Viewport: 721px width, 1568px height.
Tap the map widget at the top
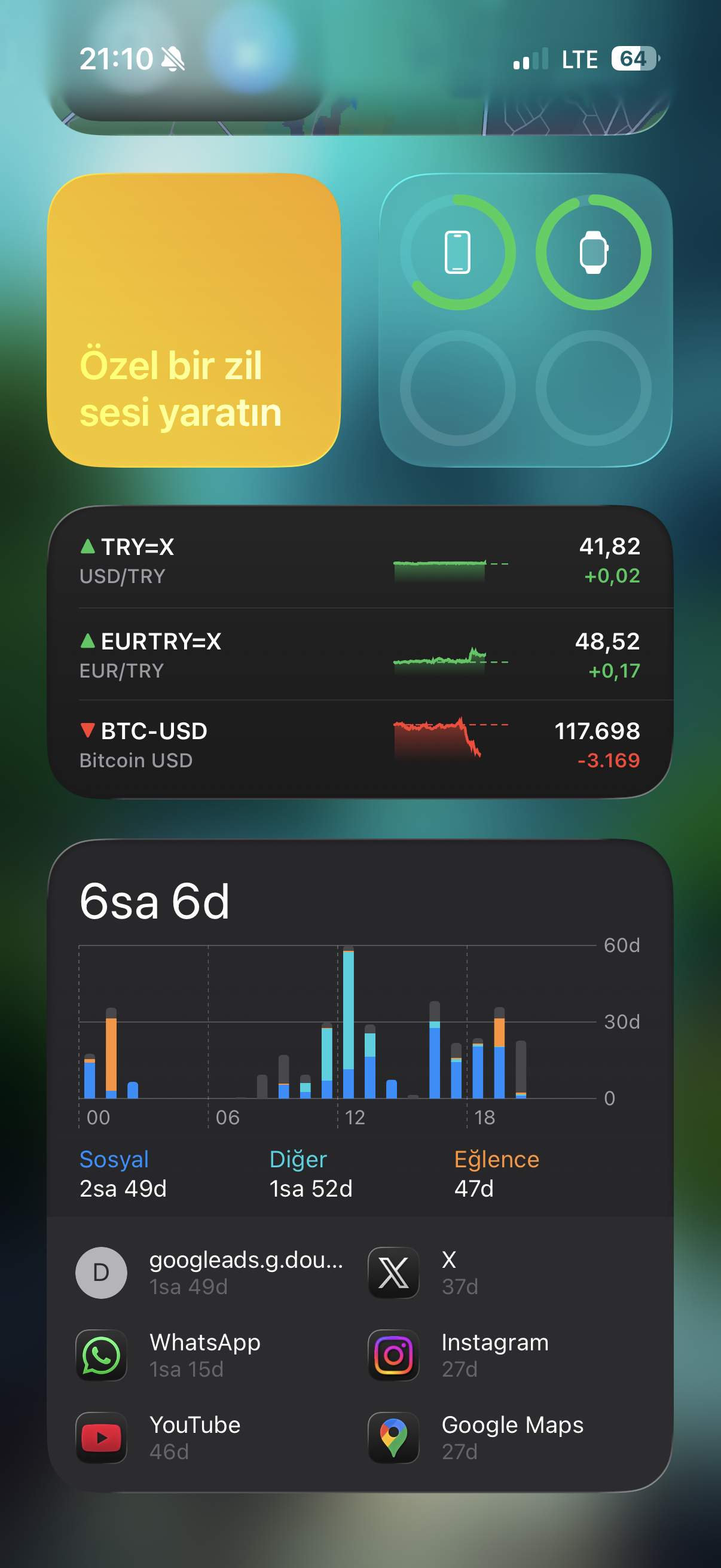[487, 115]
